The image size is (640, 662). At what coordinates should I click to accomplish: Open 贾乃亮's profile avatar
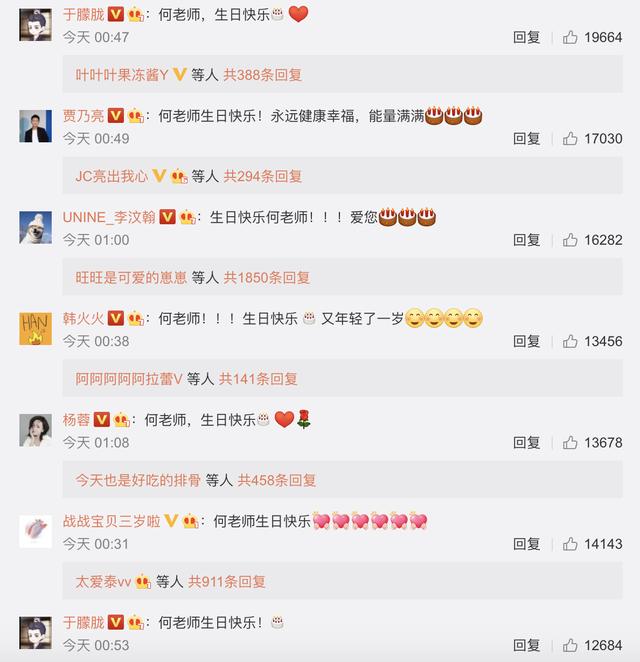click(x=35, y=125)
